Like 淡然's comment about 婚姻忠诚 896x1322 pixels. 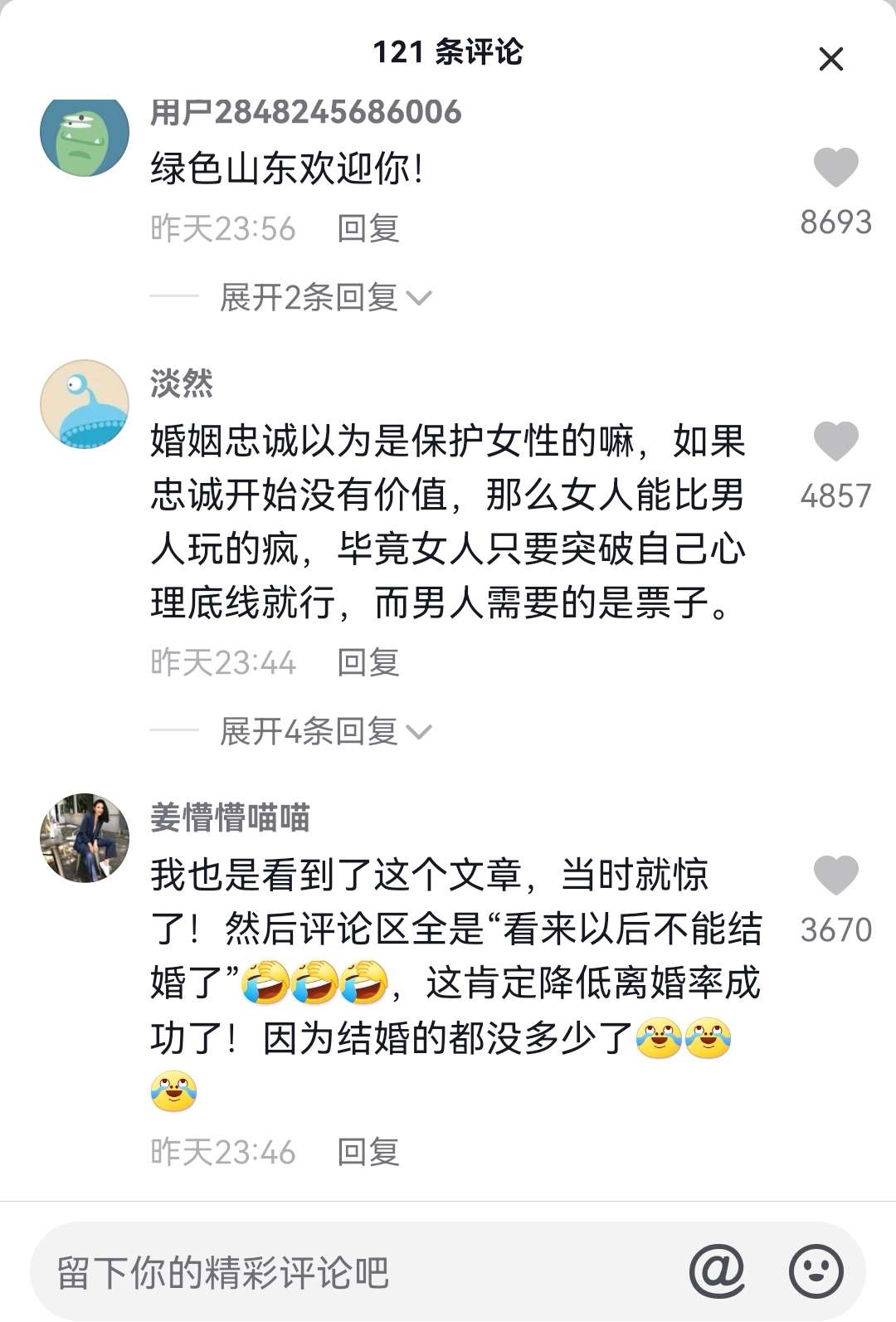[x=835, y=441]
